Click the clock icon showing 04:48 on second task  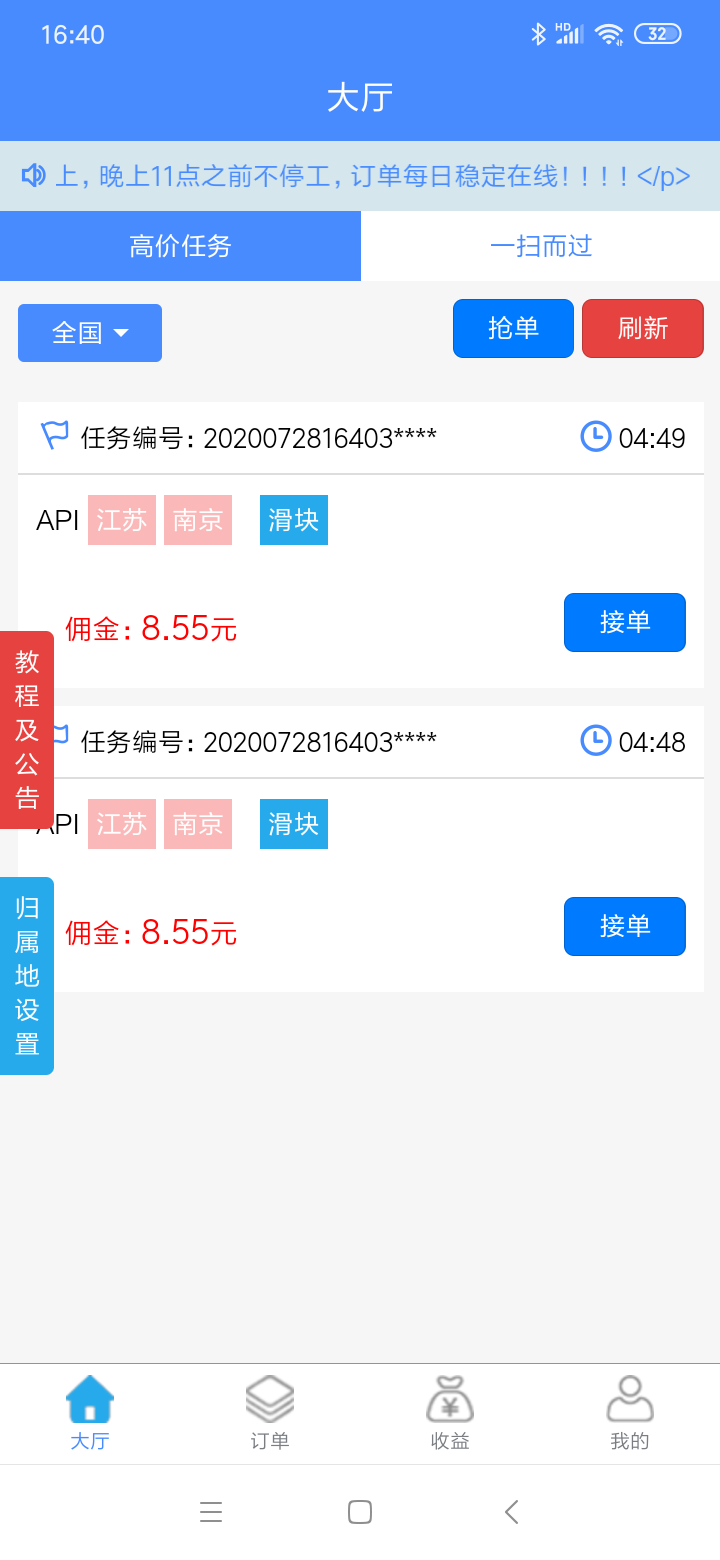(x=595, y=740)
